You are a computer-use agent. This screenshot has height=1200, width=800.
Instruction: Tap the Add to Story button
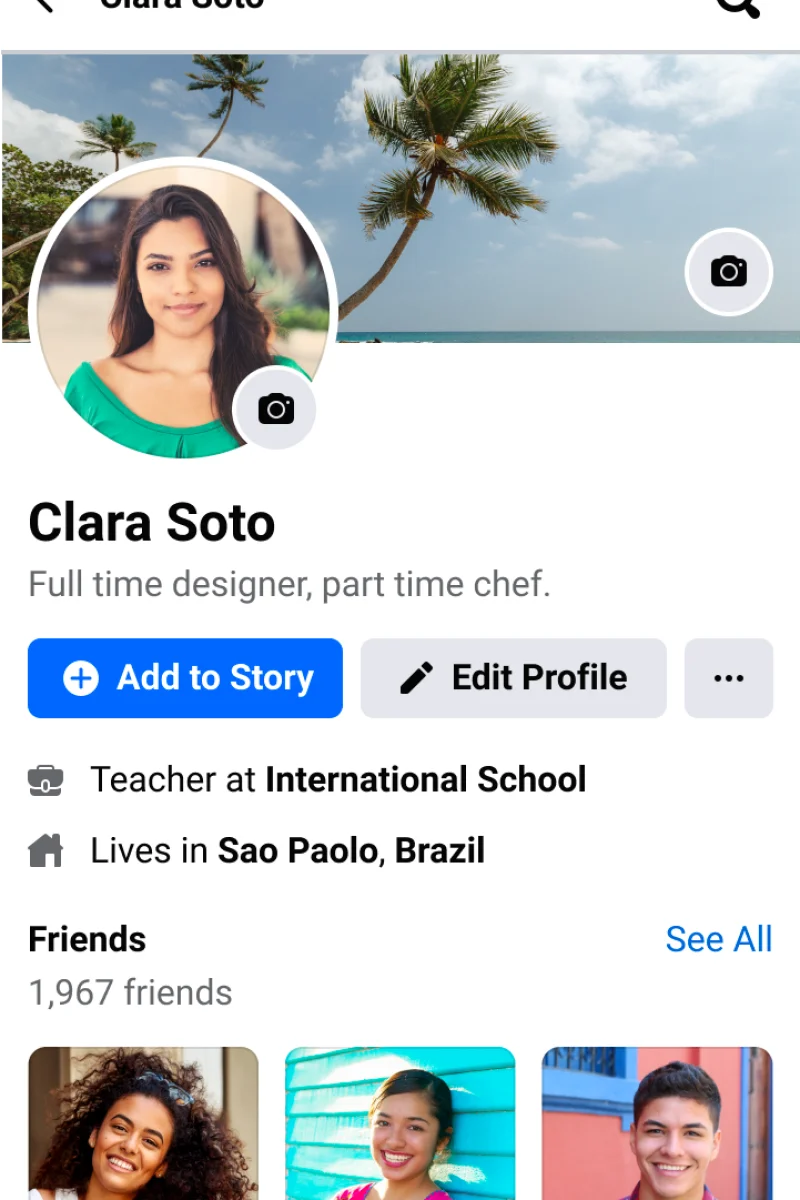coord(185,678)
